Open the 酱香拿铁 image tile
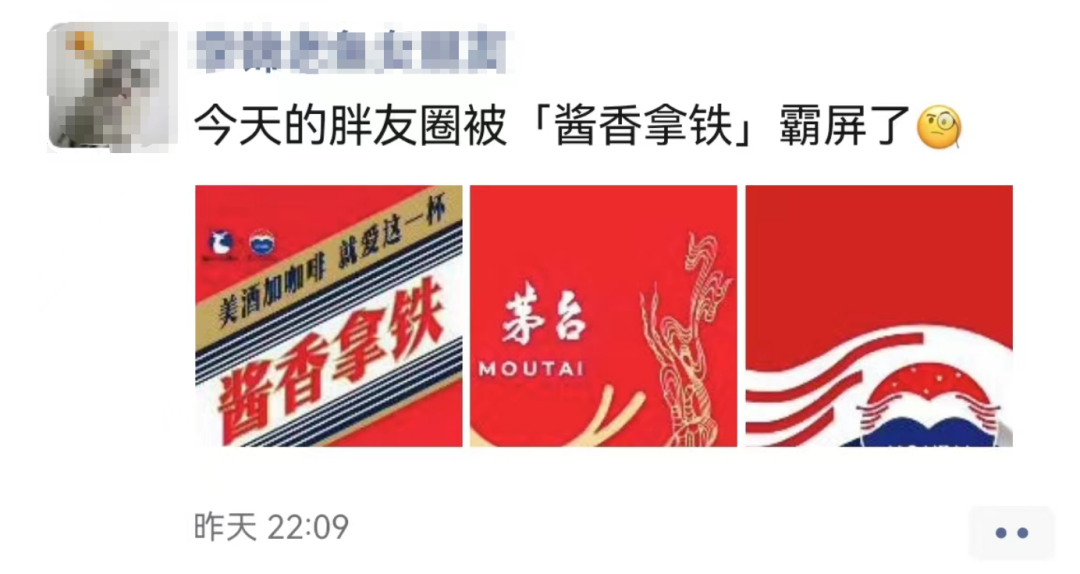This screenshot has width=1080, height=574. click(x=328, y=316)
